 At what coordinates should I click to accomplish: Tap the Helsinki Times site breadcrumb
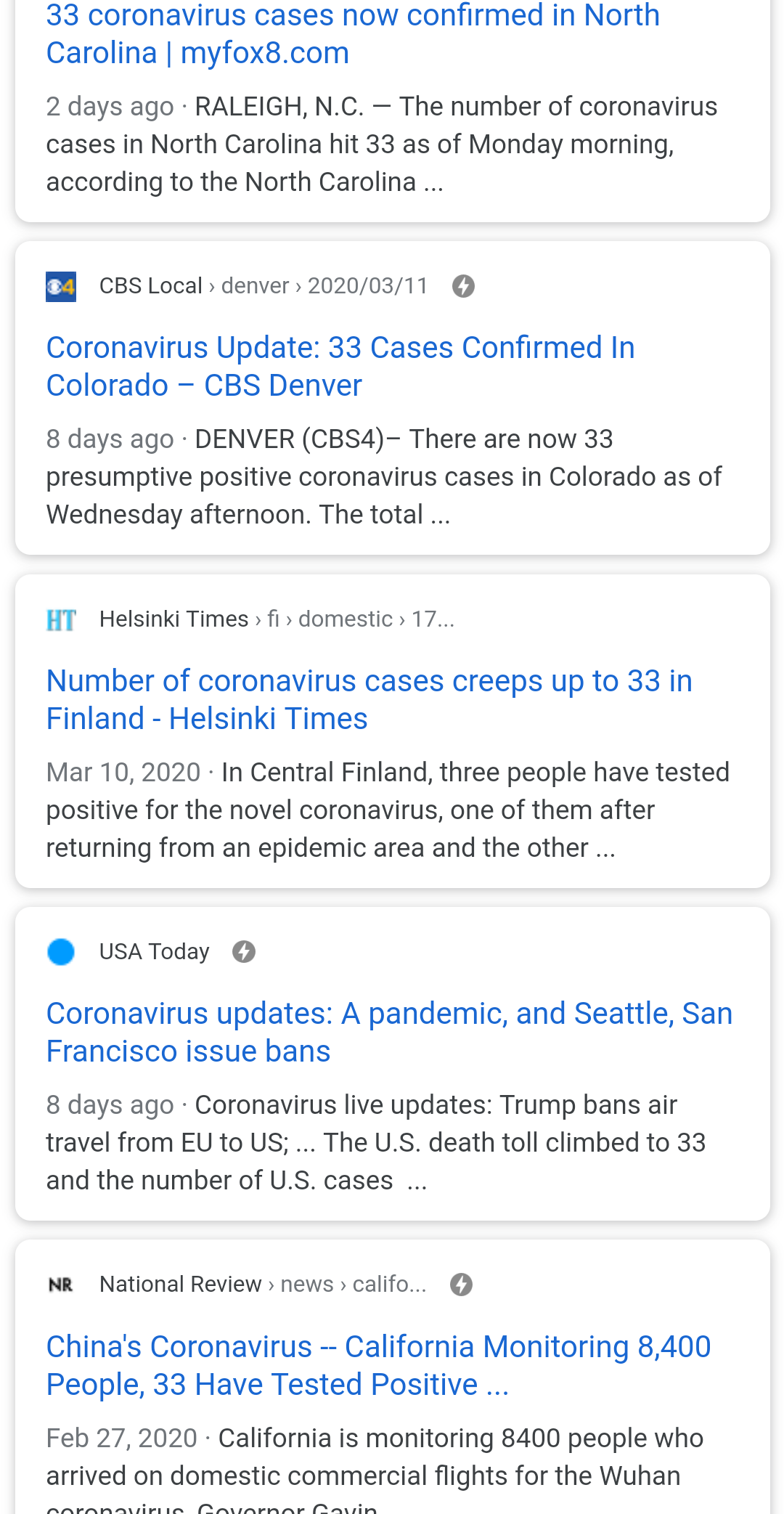point(277,619)
